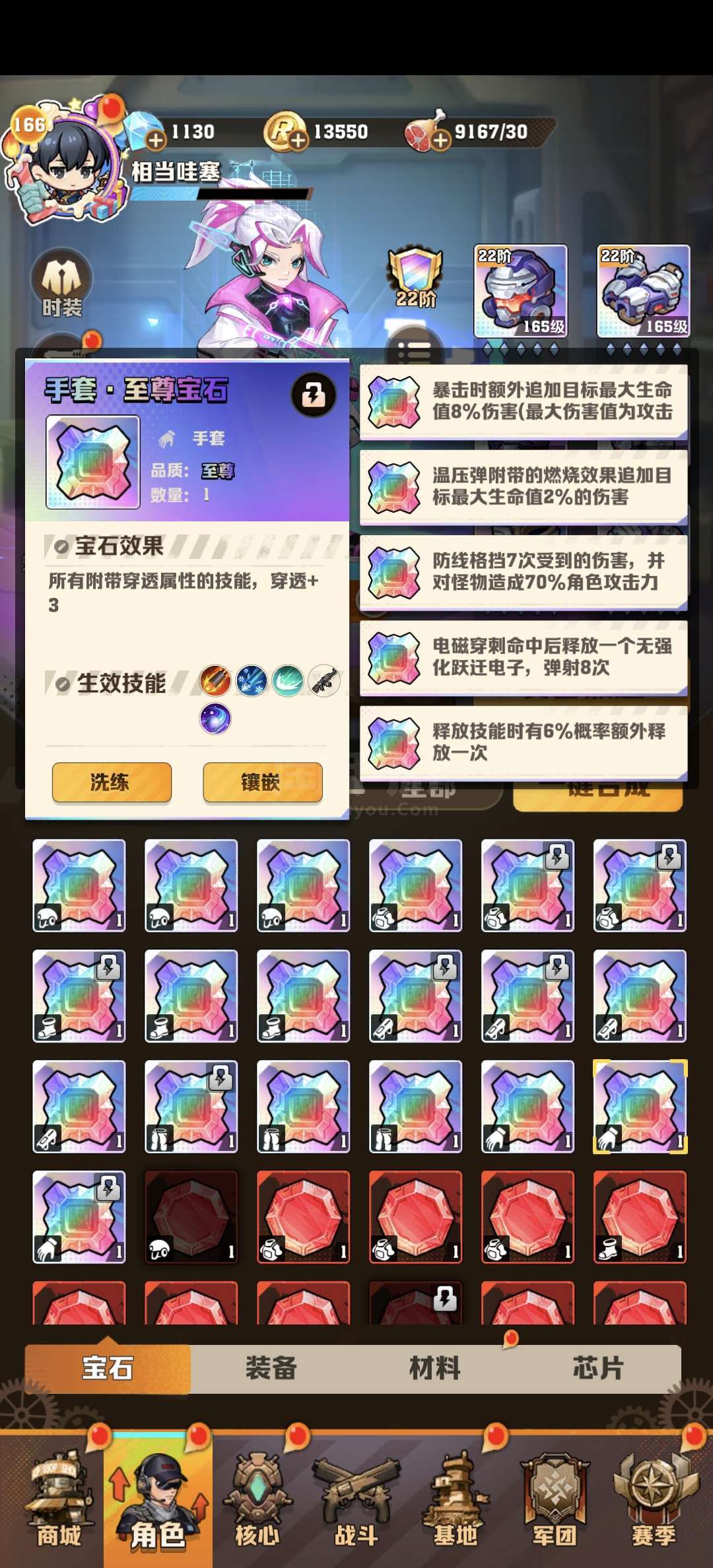This screenshot has height=1568, width=713.
Task: Add diamonds via plus next to 1130
Action: [156, 140]
